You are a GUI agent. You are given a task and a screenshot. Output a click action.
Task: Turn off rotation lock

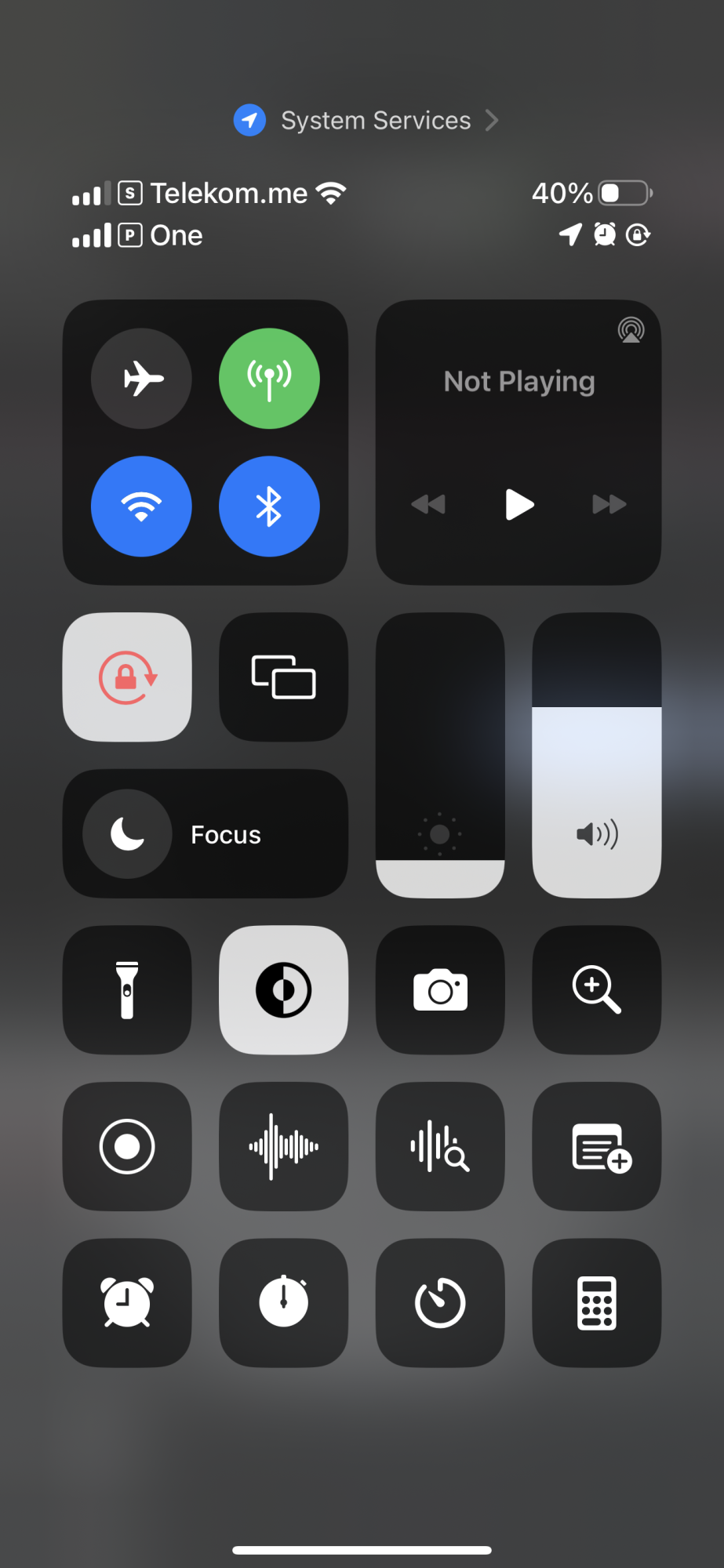tap(127, 677)
